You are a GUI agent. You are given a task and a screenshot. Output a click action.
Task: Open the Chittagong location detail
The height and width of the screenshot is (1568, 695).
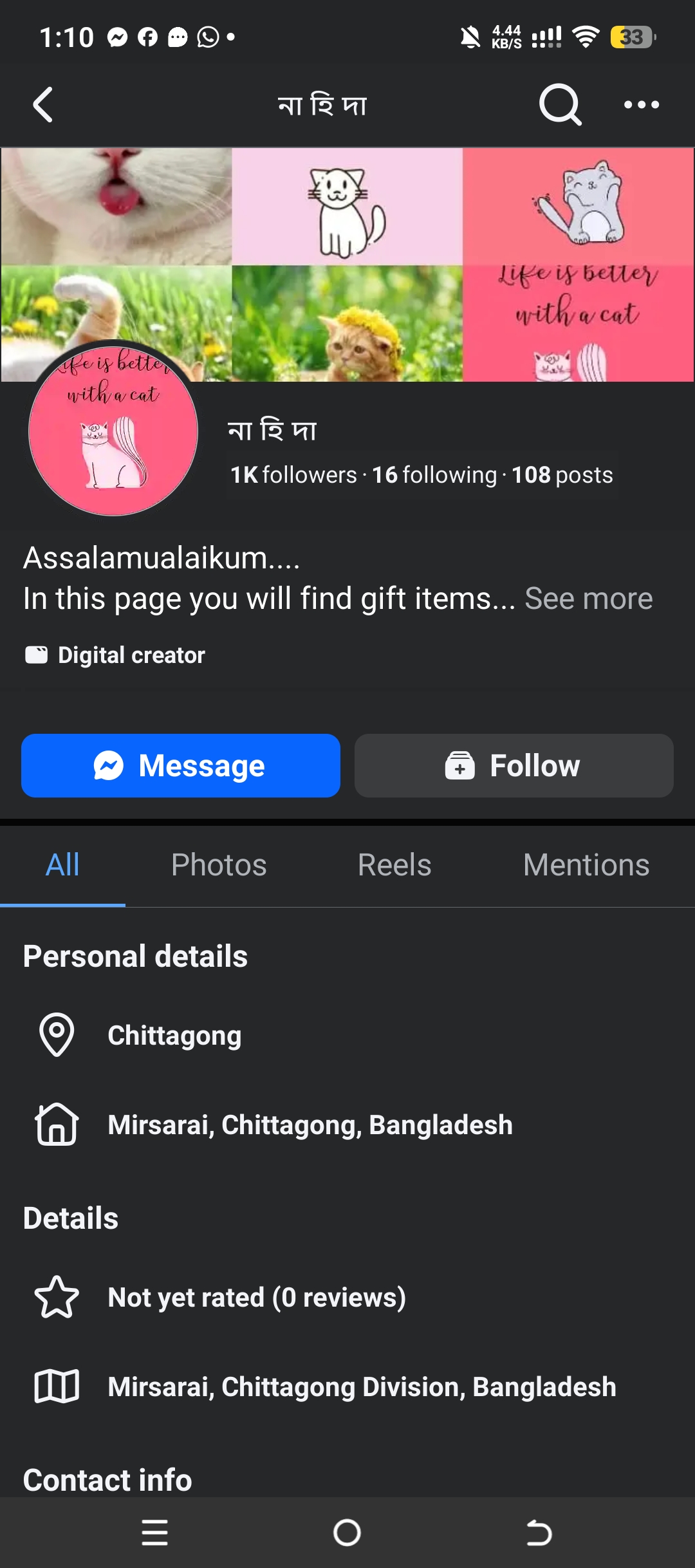347,1035
